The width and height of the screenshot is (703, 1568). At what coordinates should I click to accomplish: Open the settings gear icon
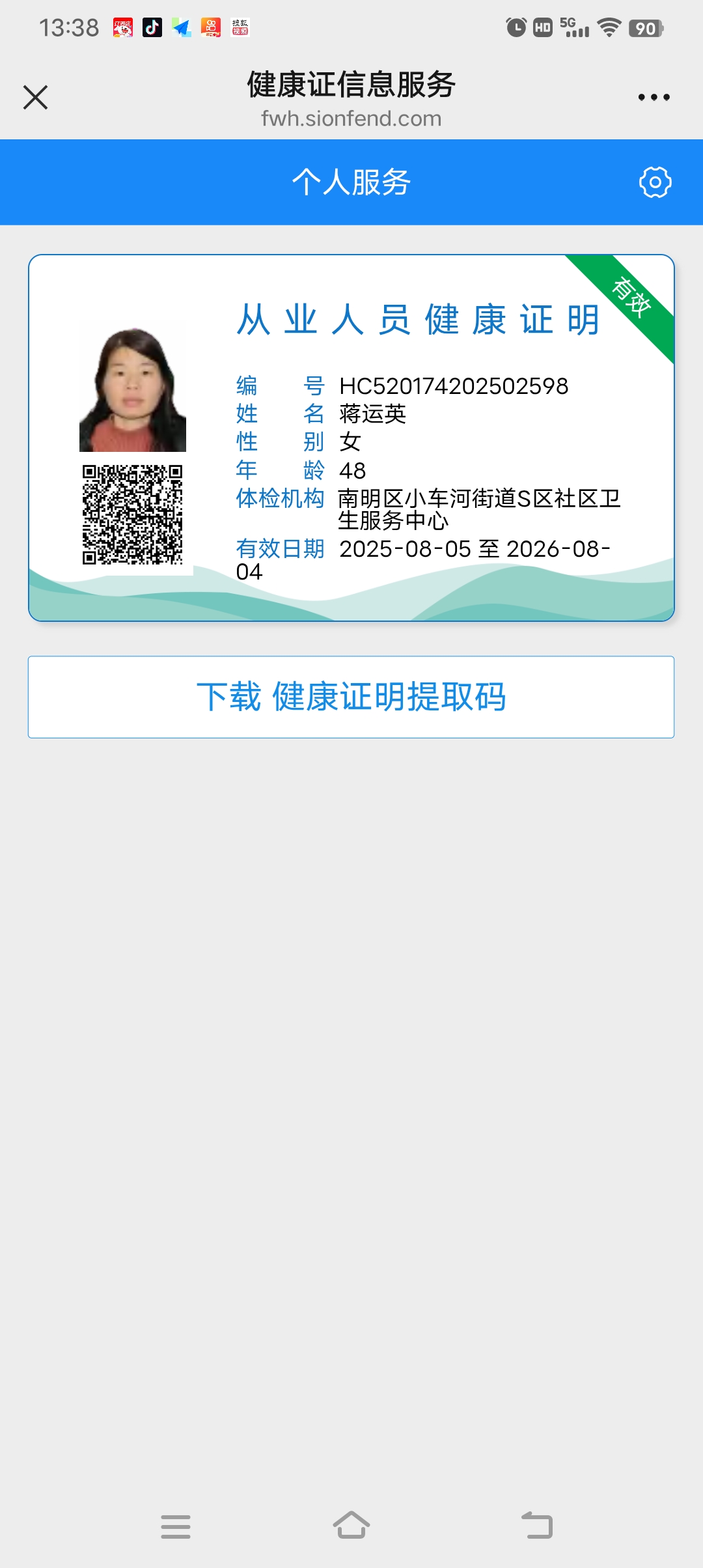click(x=655, y=182)
